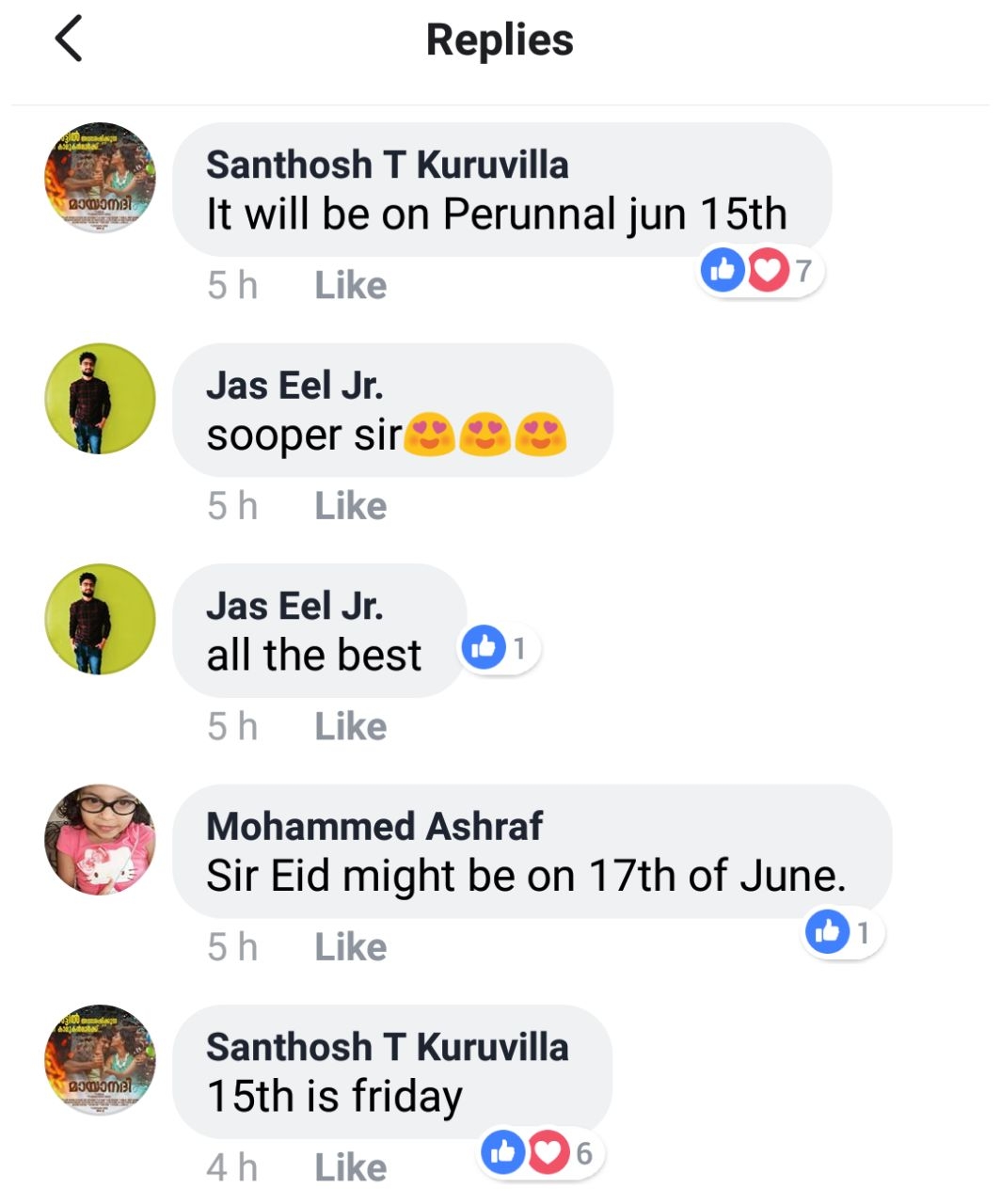Like Mohammed Ashraf's Eid reply

pos(350,947)
